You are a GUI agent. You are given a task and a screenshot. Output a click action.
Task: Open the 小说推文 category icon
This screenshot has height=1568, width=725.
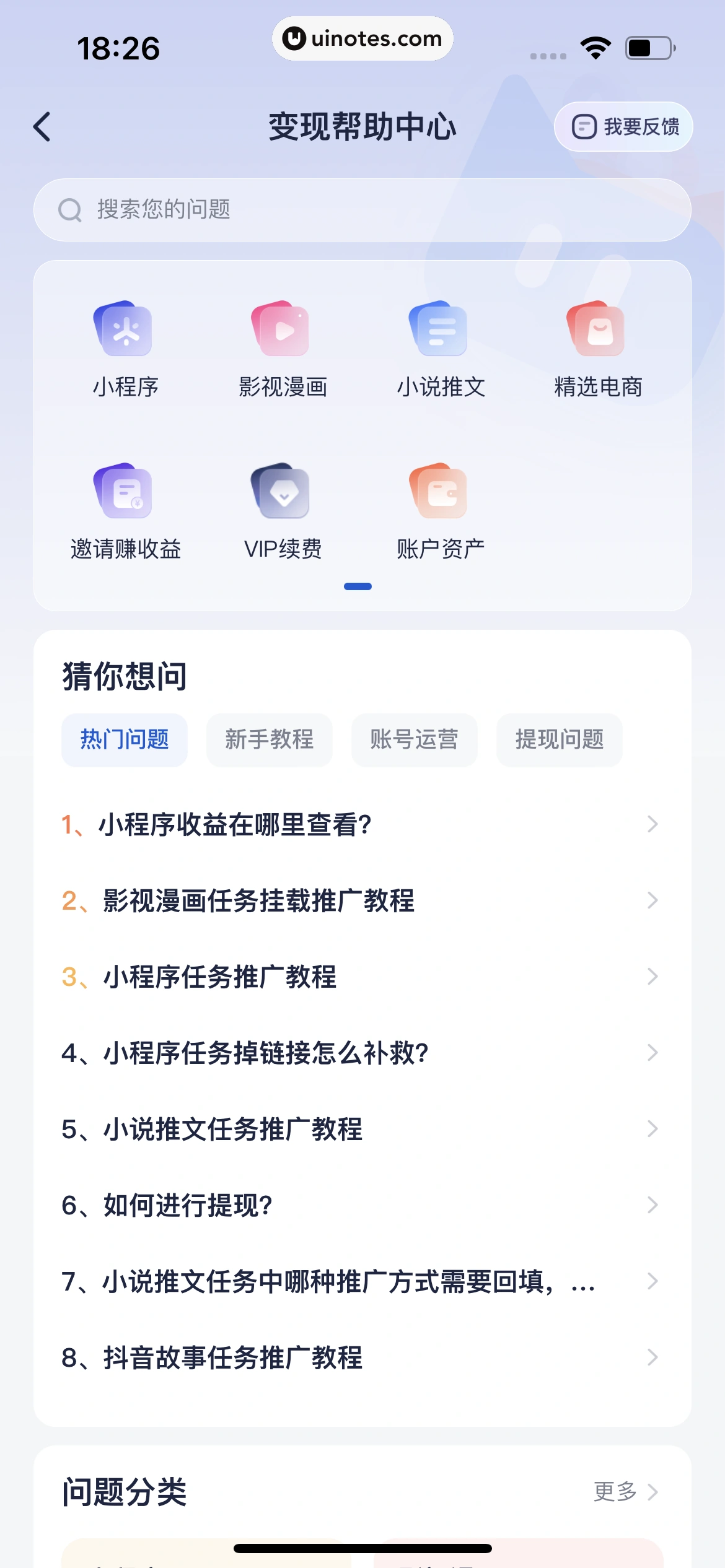[441, 330]
